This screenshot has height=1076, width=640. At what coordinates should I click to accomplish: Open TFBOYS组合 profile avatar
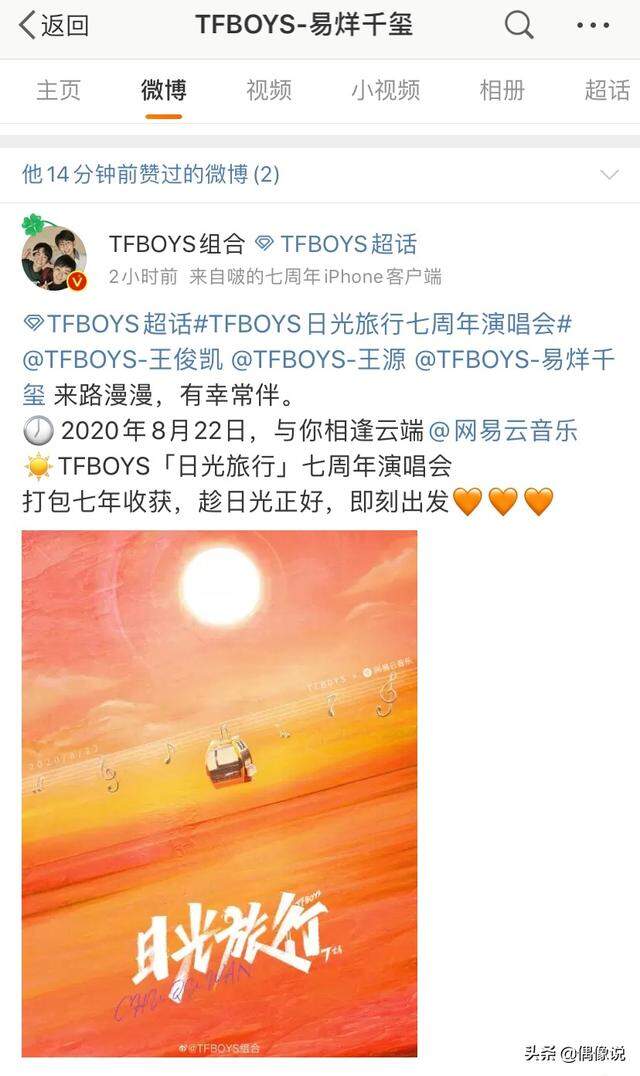[x=54, y=258]
